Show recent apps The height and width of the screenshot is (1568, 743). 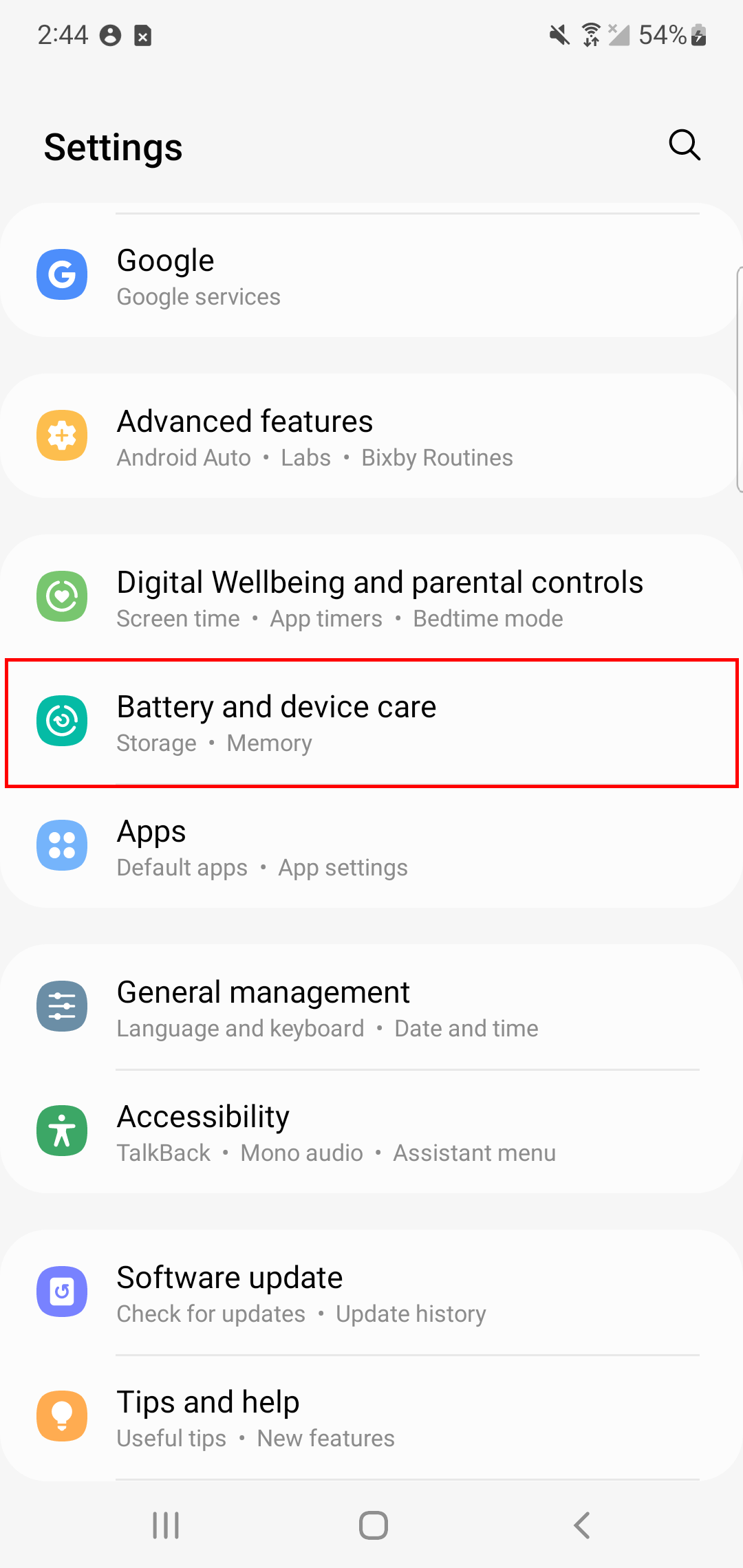(166, 1525)
